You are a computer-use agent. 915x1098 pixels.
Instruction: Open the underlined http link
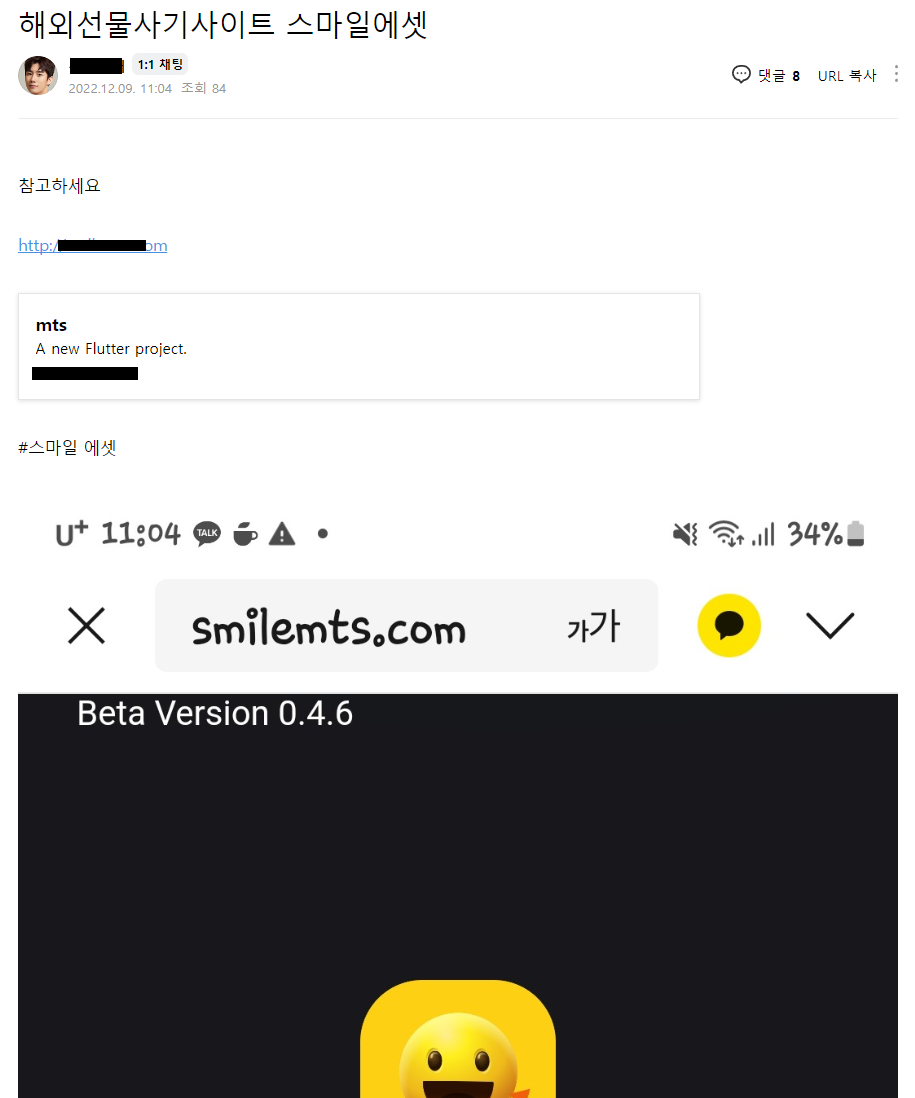[x=92, y=246]
